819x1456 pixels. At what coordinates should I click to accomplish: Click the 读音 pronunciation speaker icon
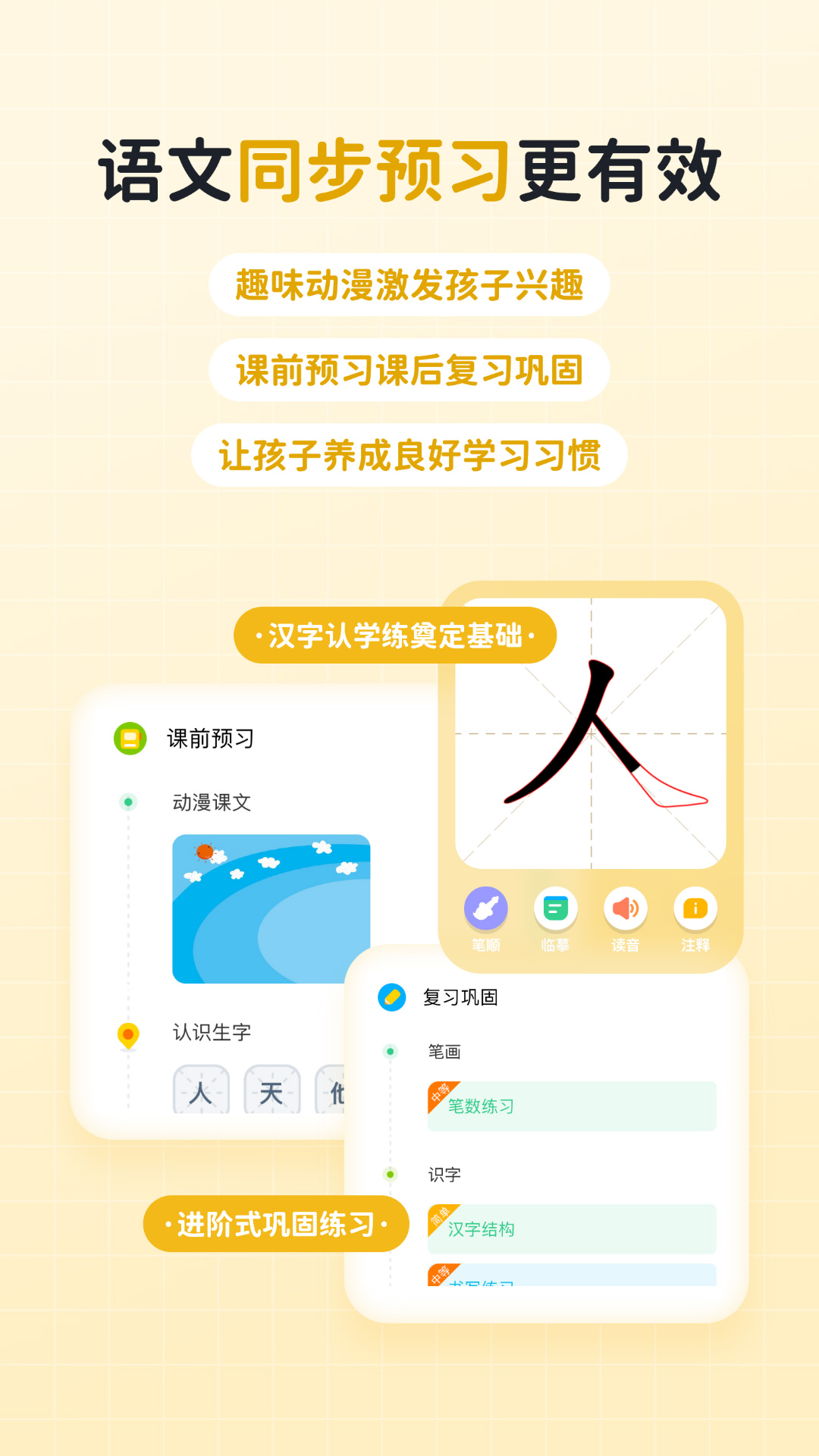coord(624,907)
